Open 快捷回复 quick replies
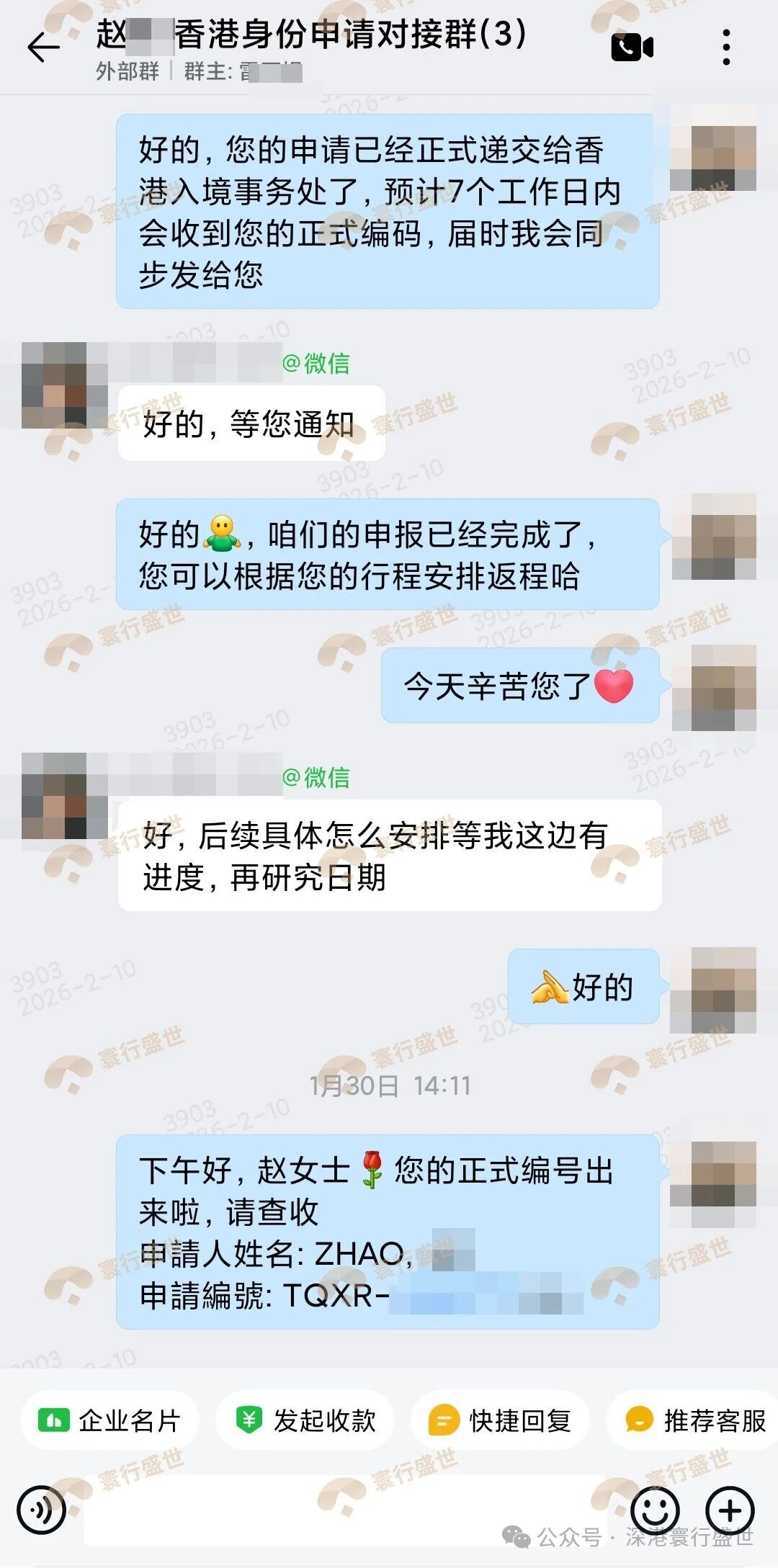 500,1421
